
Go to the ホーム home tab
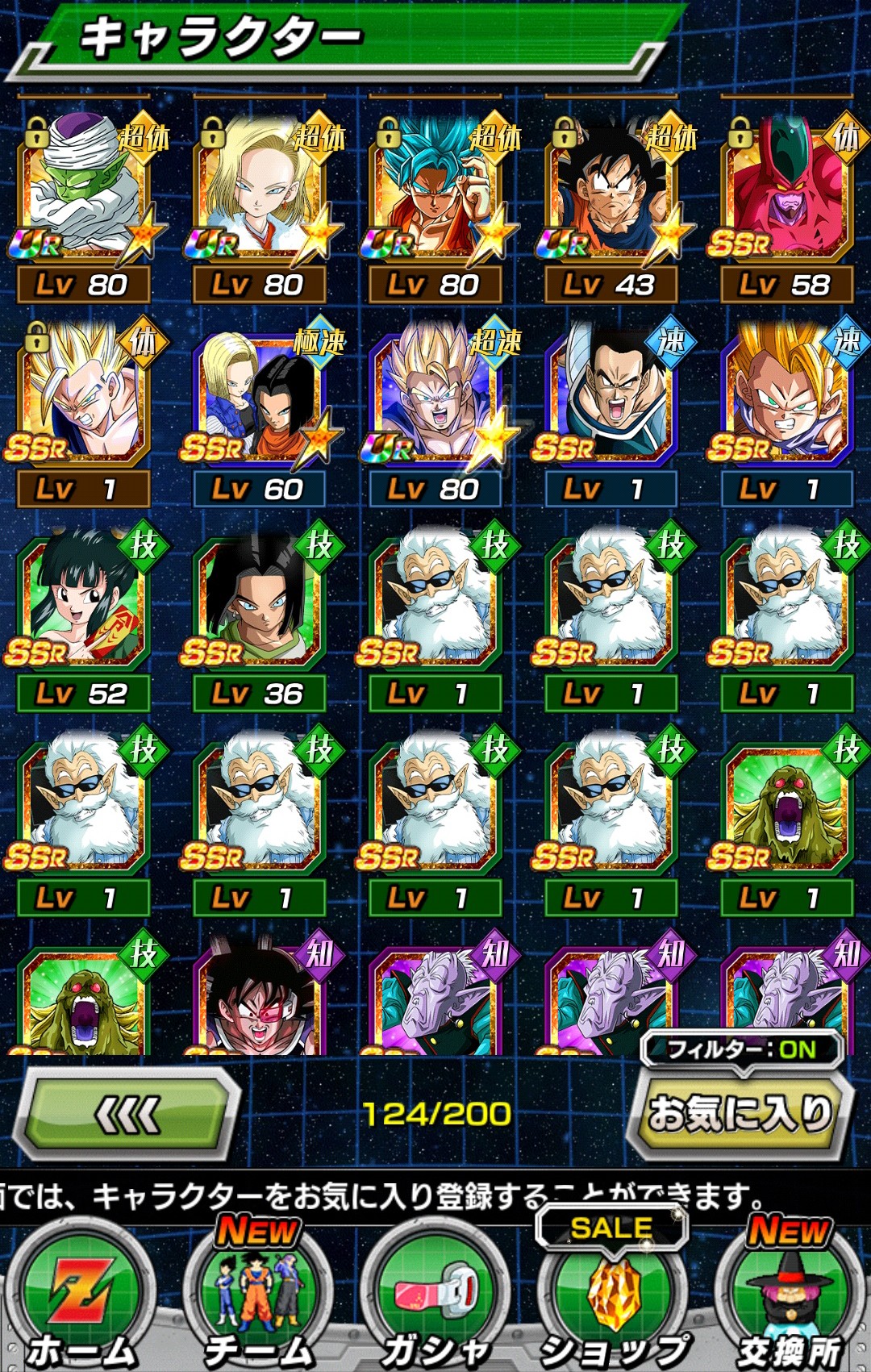[81, 1299]
